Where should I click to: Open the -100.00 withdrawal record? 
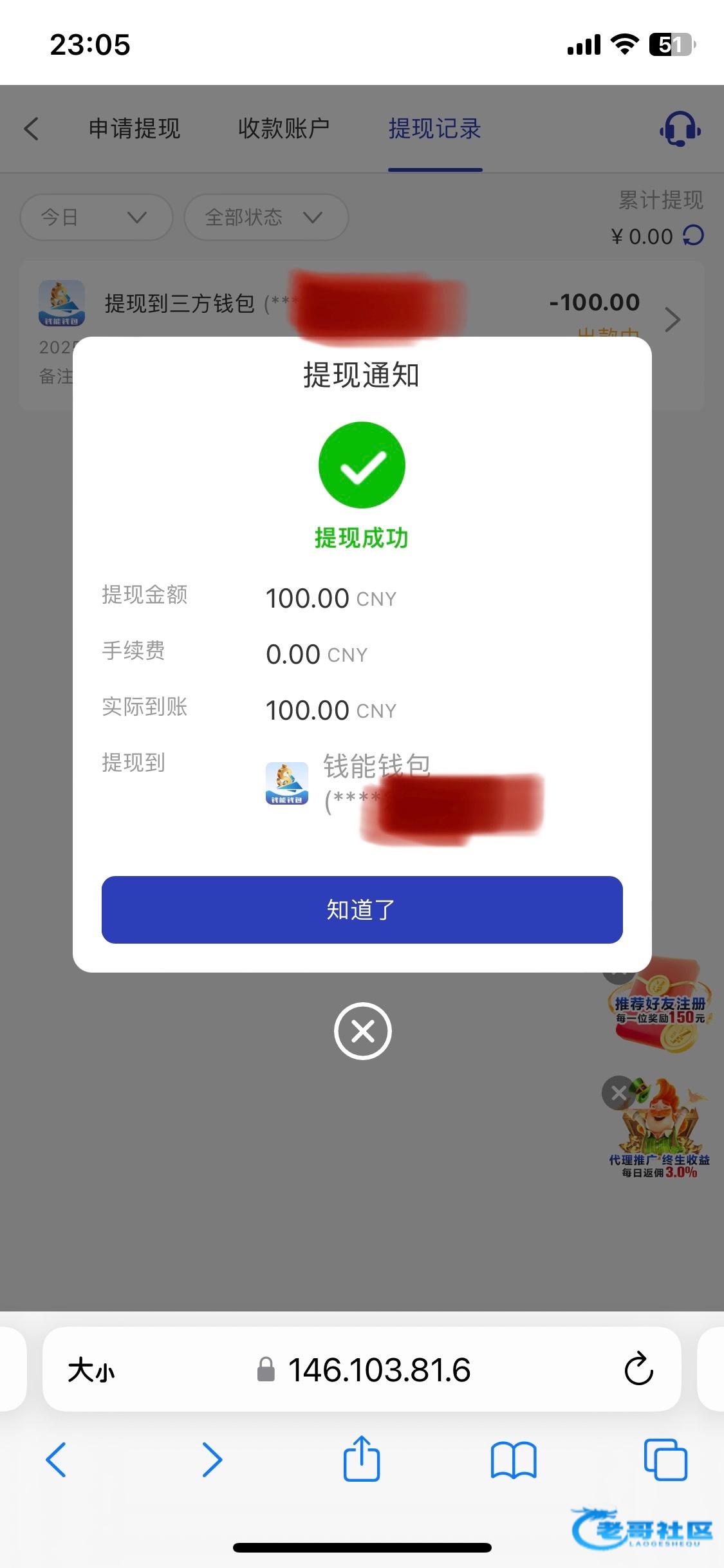click(x=672, y=319)
